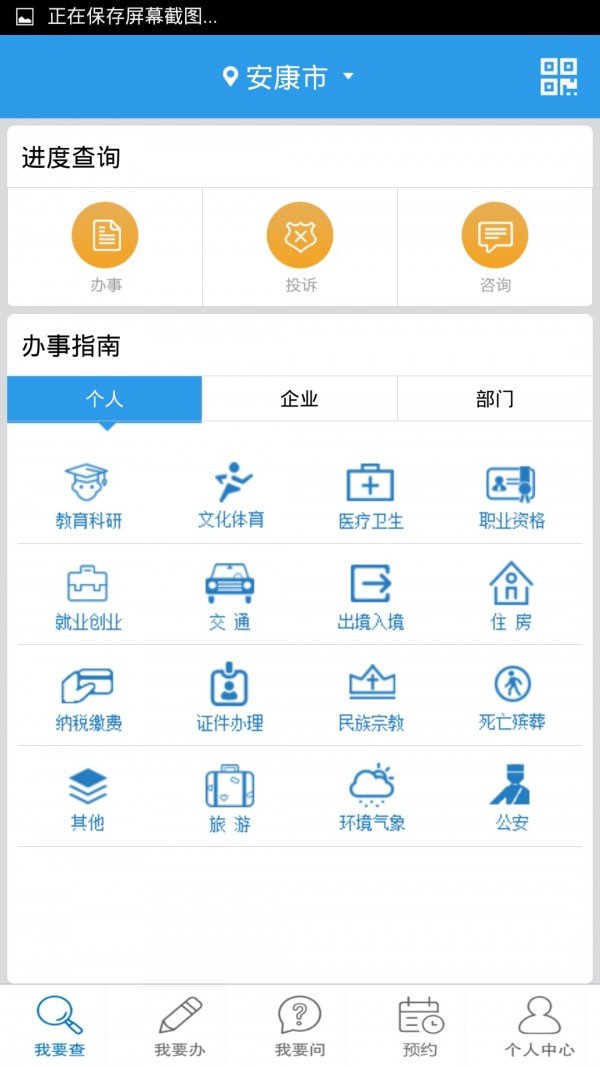The height and width of the screenshot is (1067, 600).
Task: Go to the 我要办 tab
Action: pyautogui.click(x=179, y=1026)
